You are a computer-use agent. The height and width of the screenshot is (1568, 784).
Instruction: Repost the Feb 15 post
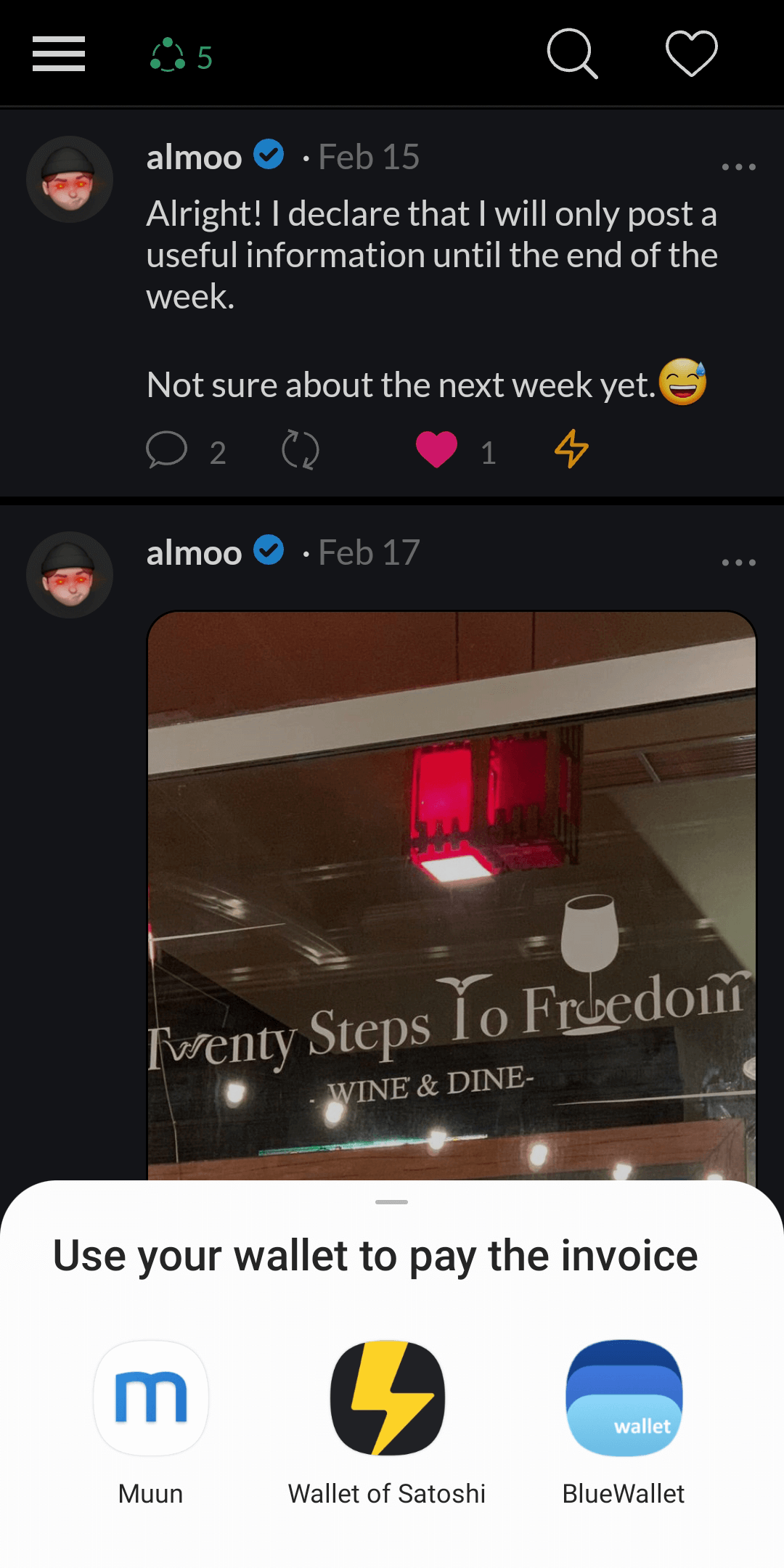300,450
